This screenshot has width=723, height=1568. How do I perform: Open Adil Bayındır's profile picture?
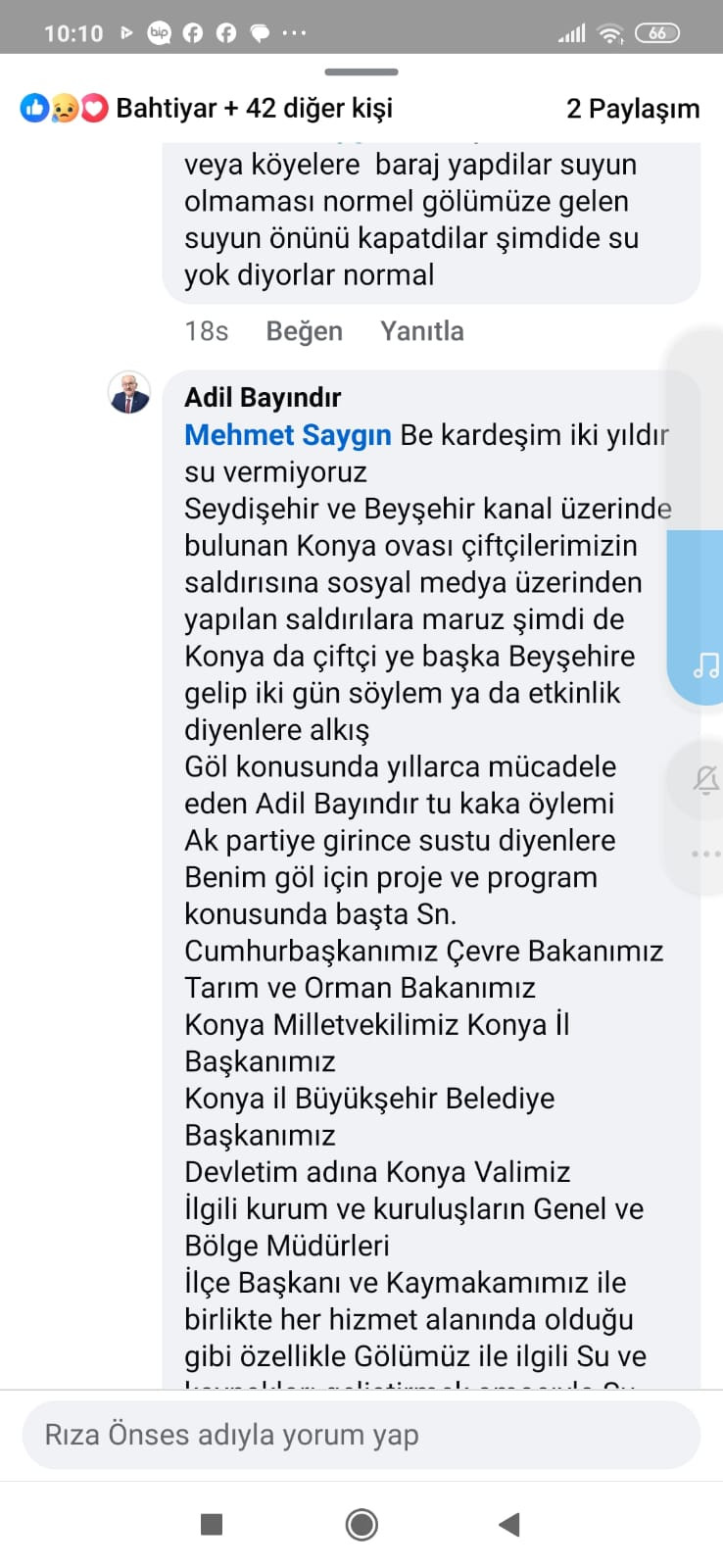(x=128, y=393)
